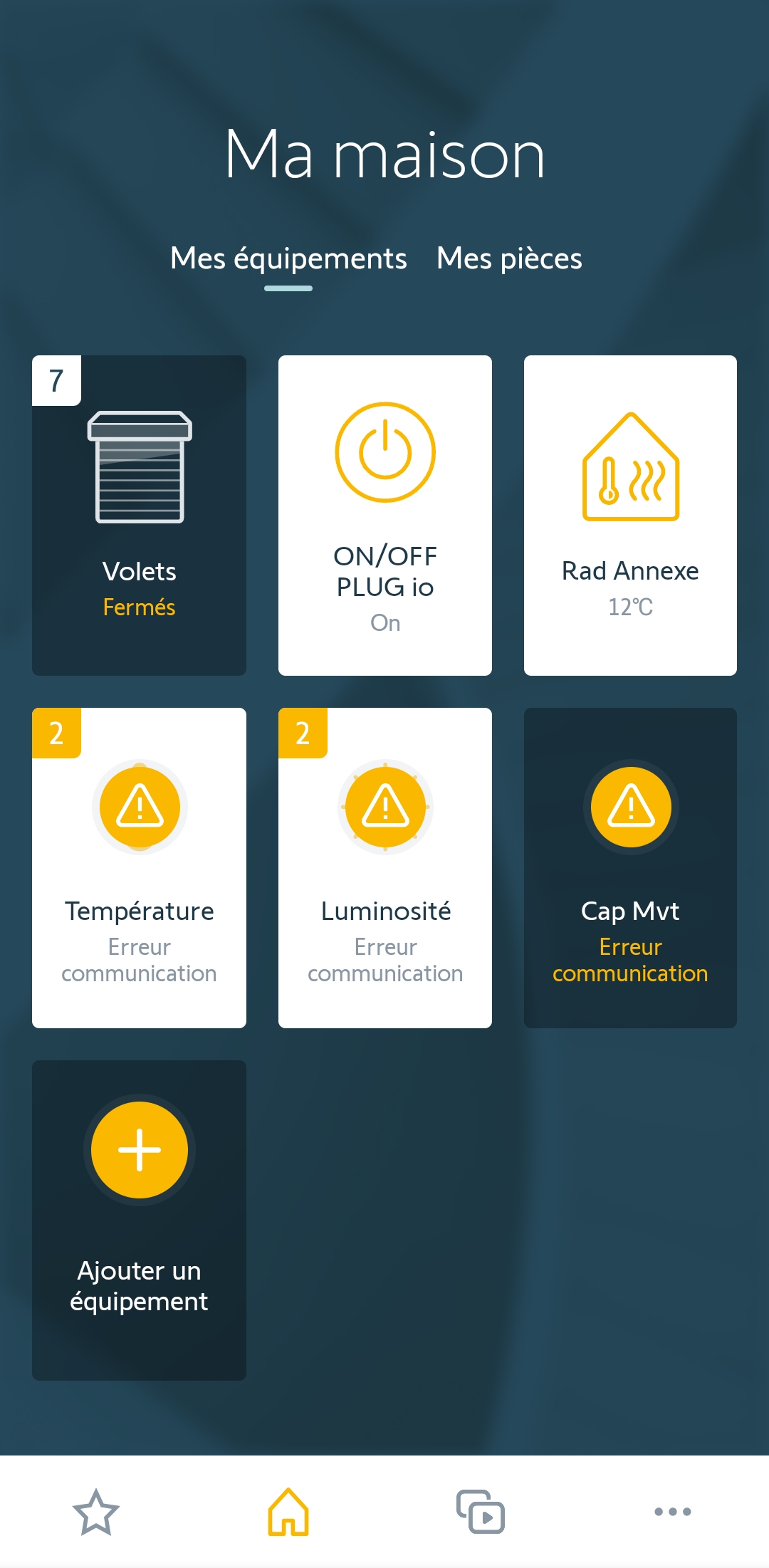Viewport: 769px width, 1568px height.
Task: Select the Mes équipements tab
Action: pyautogui.click(x=288, y=258)
